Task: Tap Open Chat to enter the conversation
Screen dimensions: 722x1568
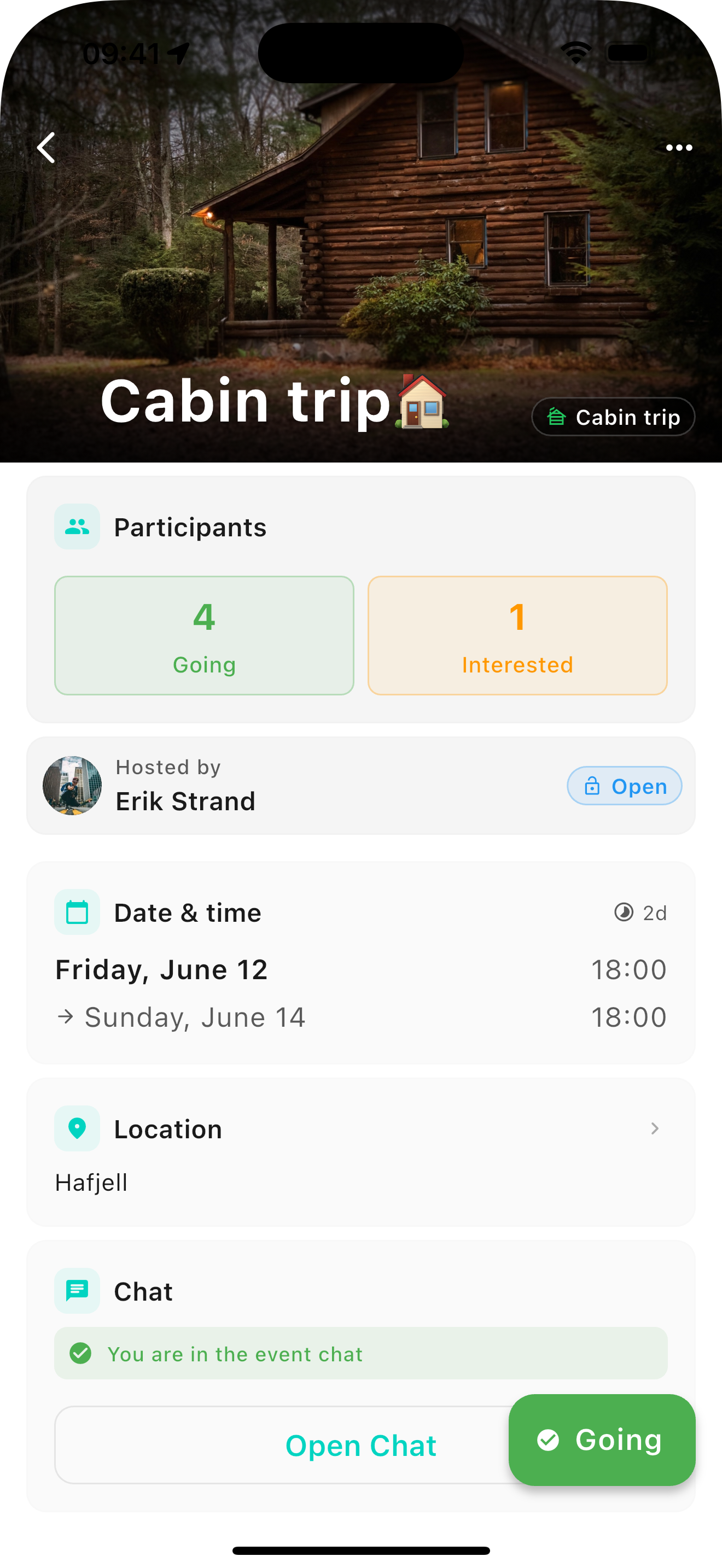Action: [360, 1444]
